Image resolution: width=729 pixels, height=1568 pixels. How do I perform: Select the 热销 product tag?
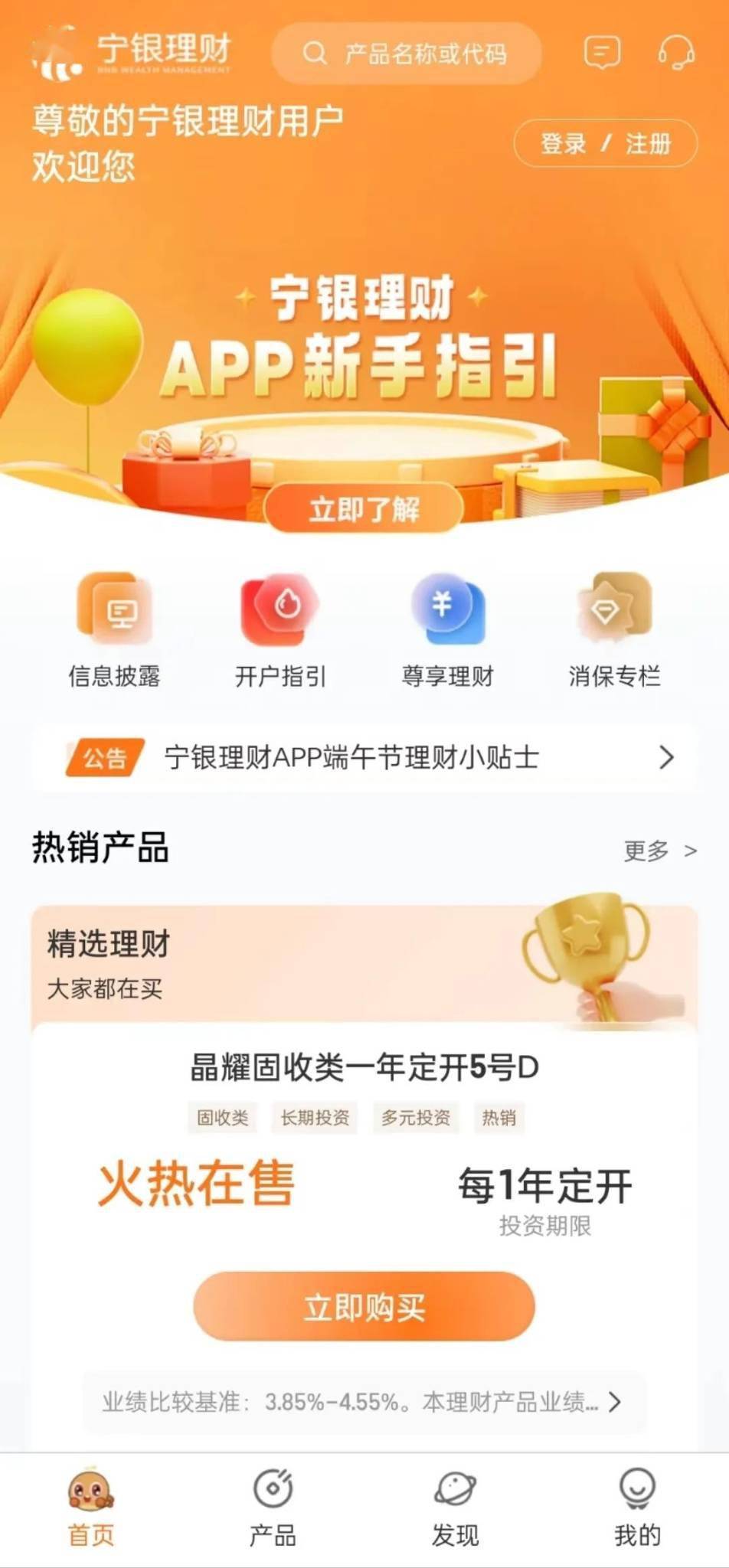click(x=499, y=1119)
